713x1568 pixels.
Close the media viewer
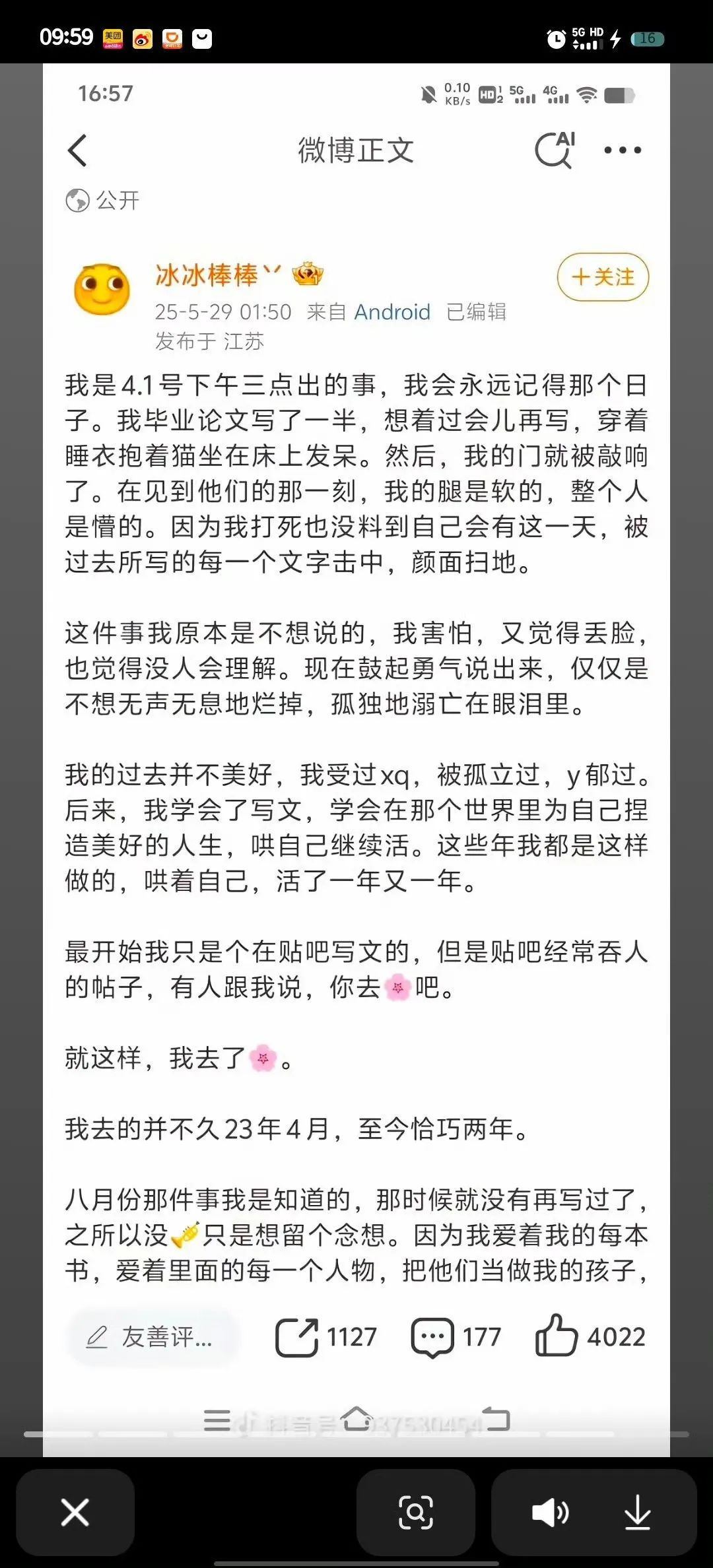[x=75, y=1511]
